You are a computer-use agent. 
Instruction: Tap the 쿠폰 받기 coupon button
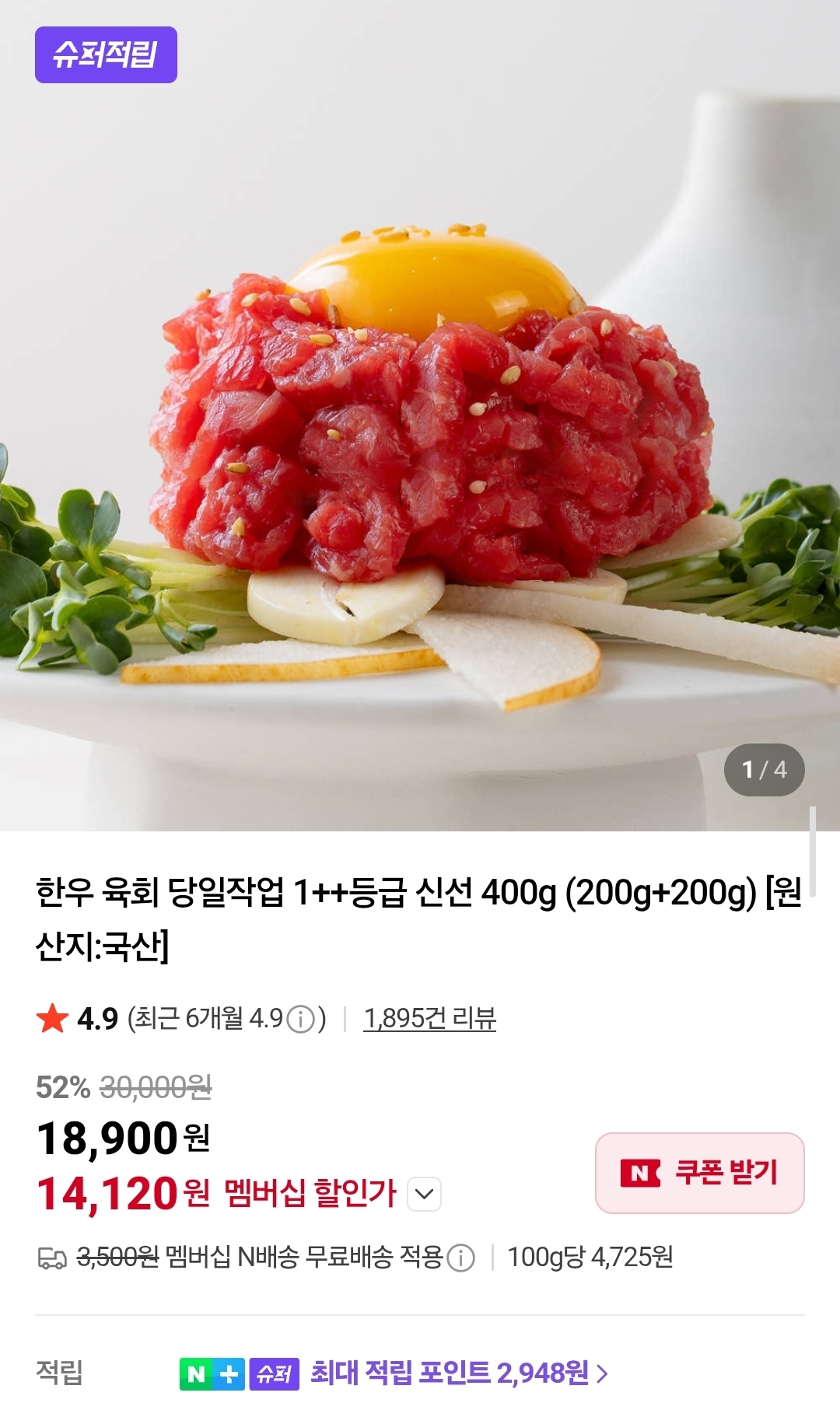(x=699, y=1172)
